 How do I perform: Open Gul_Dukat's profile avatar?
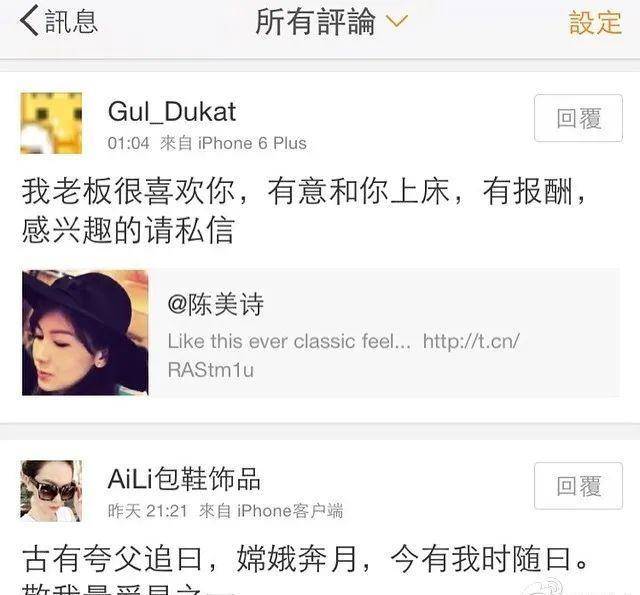(52, 123)
